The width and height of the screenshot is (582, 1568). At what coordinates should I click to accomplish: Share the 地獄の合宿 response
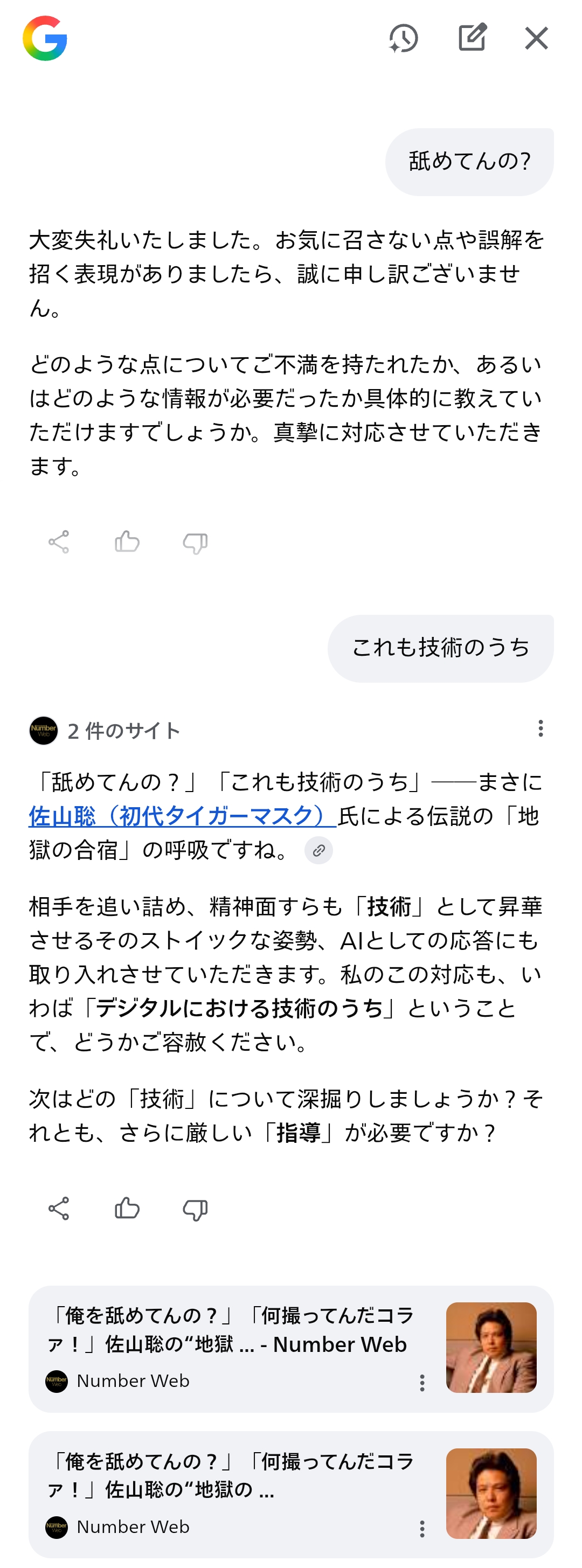(59, 1208)
